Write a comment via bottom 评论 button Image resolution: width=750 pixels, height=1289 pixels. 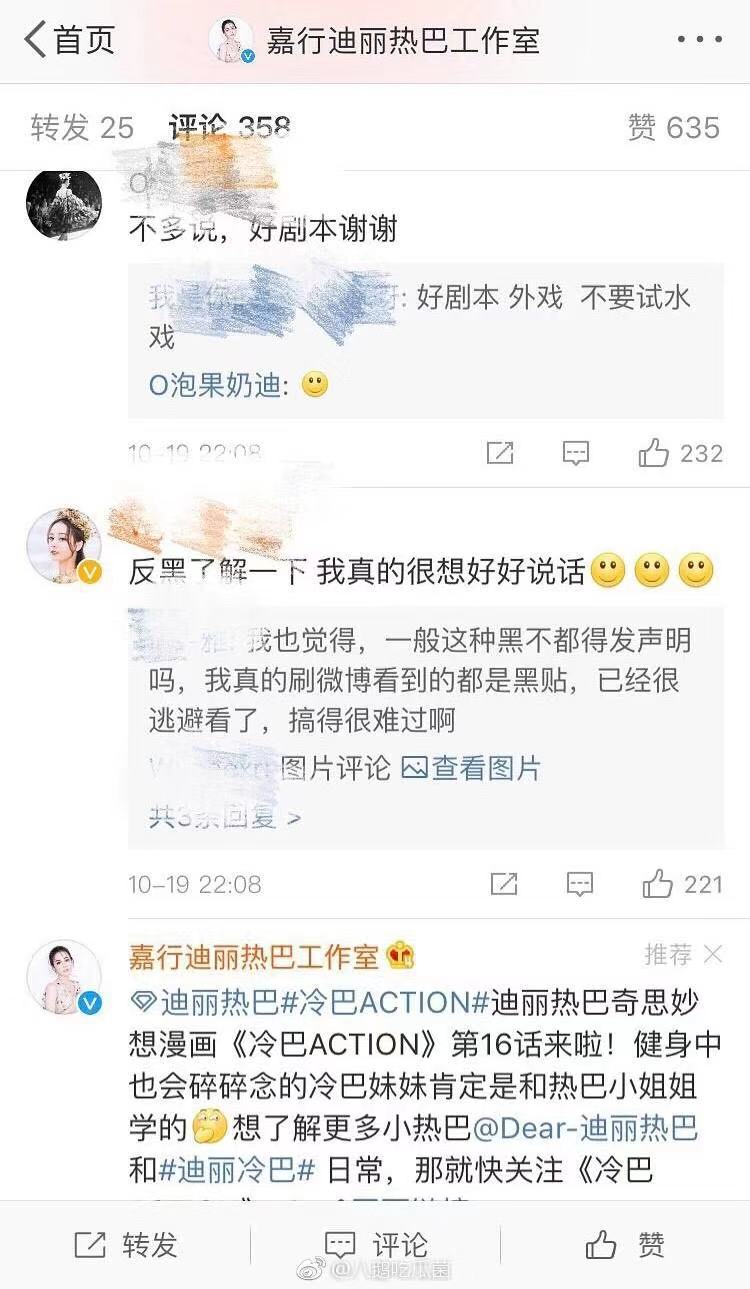tap(376, 1245)
